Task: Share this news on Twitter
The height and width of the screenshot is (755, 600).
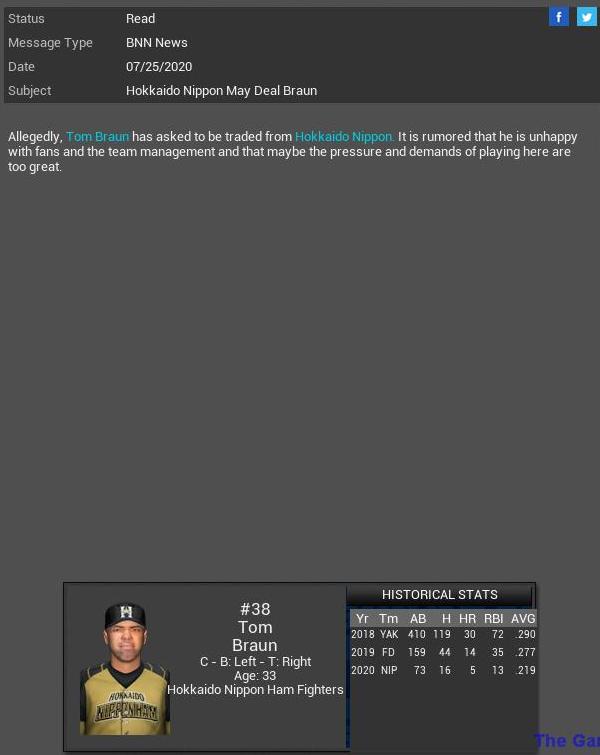Action: tap(586, 17)
